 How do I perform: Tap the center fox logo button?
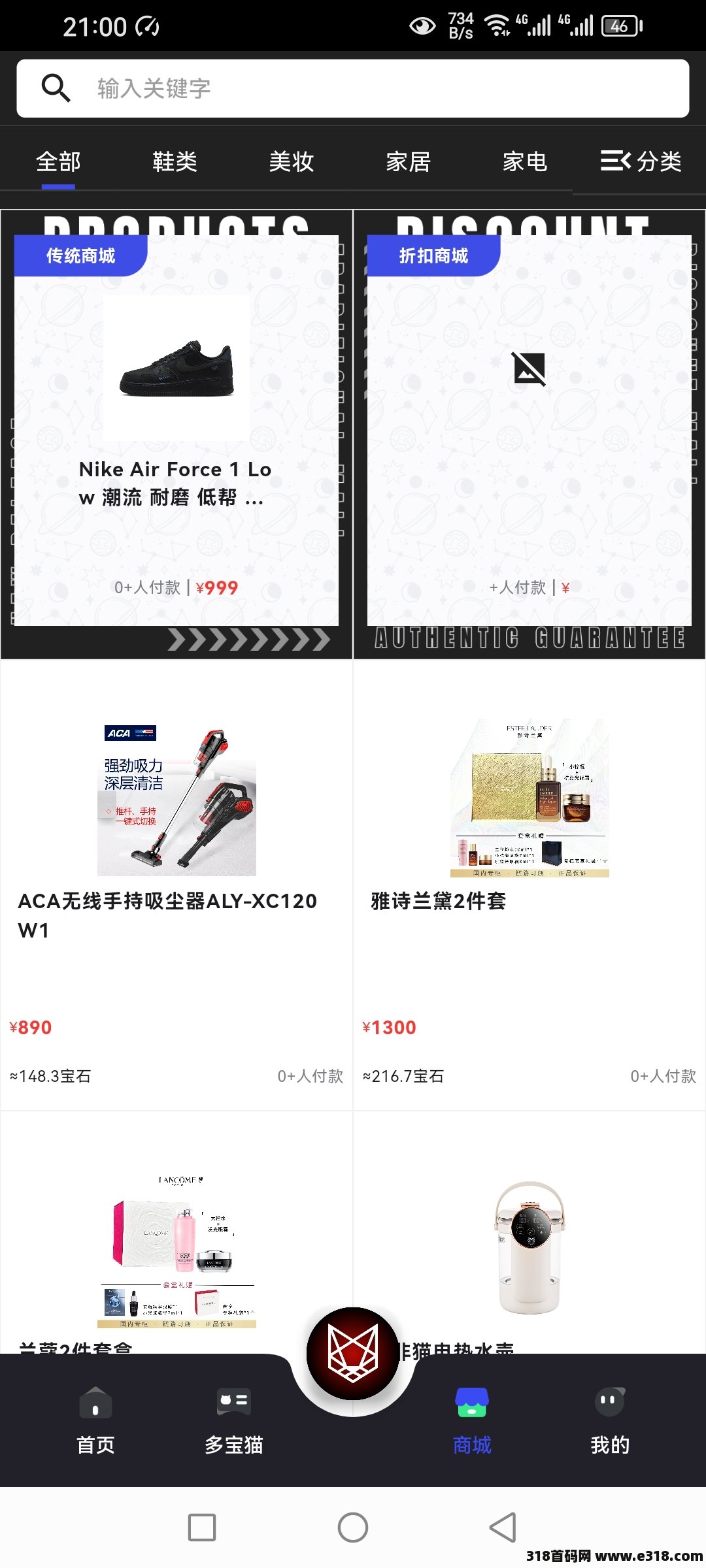pos(353,1354)
